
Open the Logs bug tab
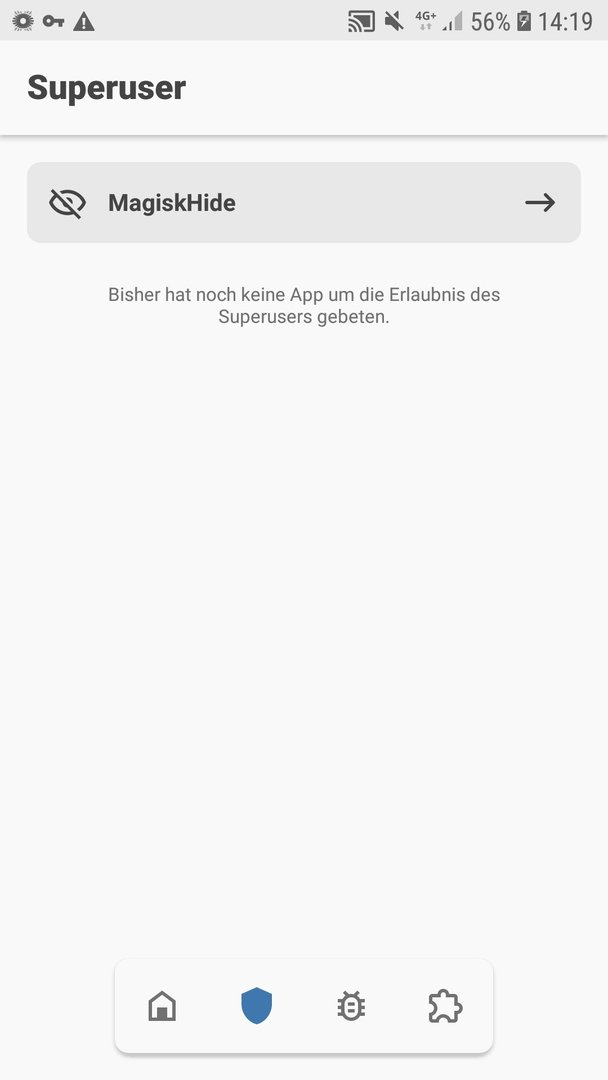pyautogui.click(x=351, y=1006)
